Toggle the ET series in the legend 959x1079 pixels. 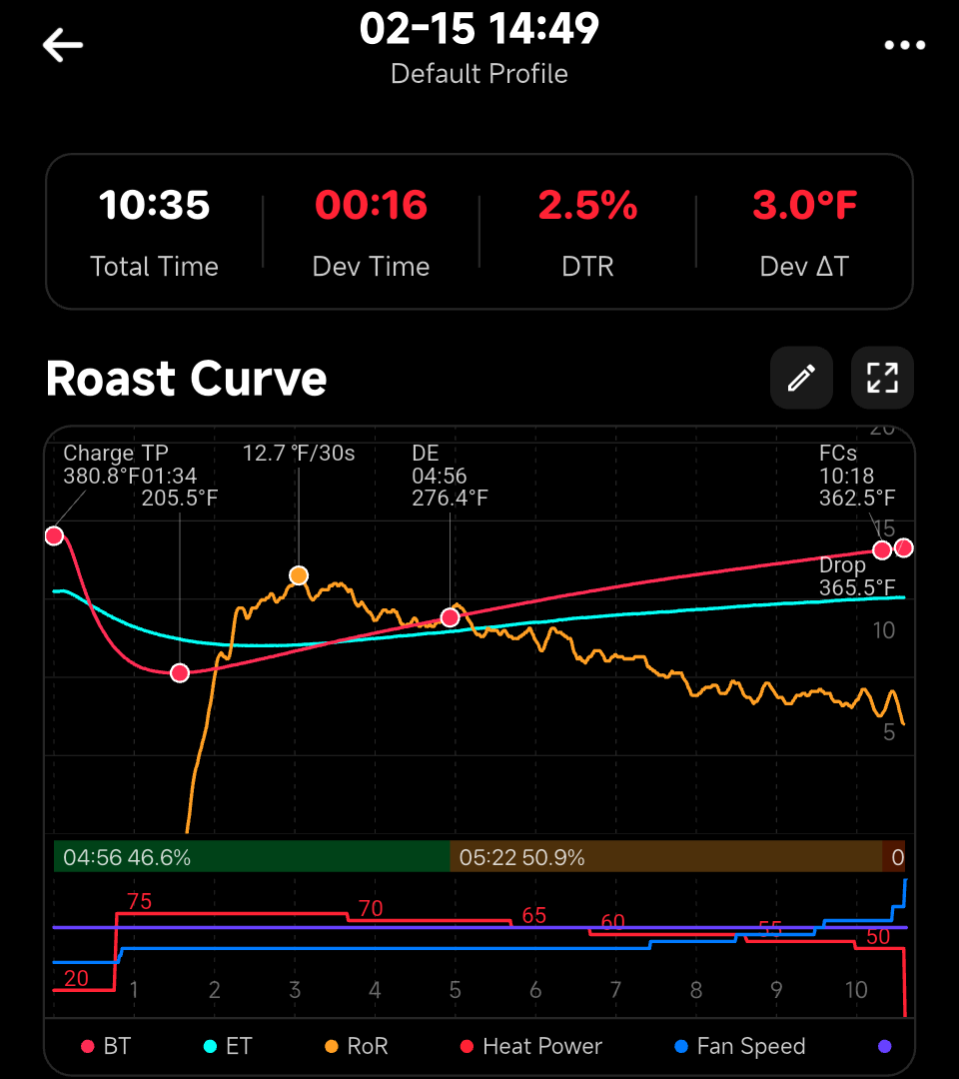(228, 1047)
